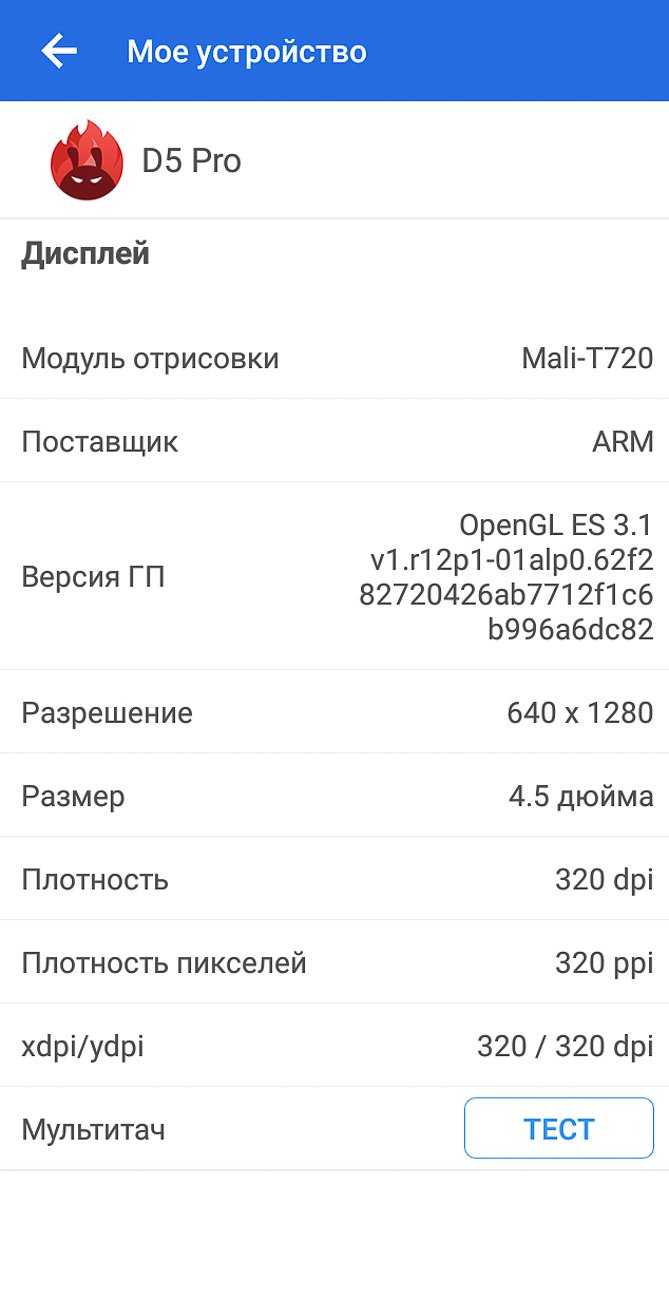The image size is (669, 1300).
Task: Go back using the header arrow
Action: point(59,50)
